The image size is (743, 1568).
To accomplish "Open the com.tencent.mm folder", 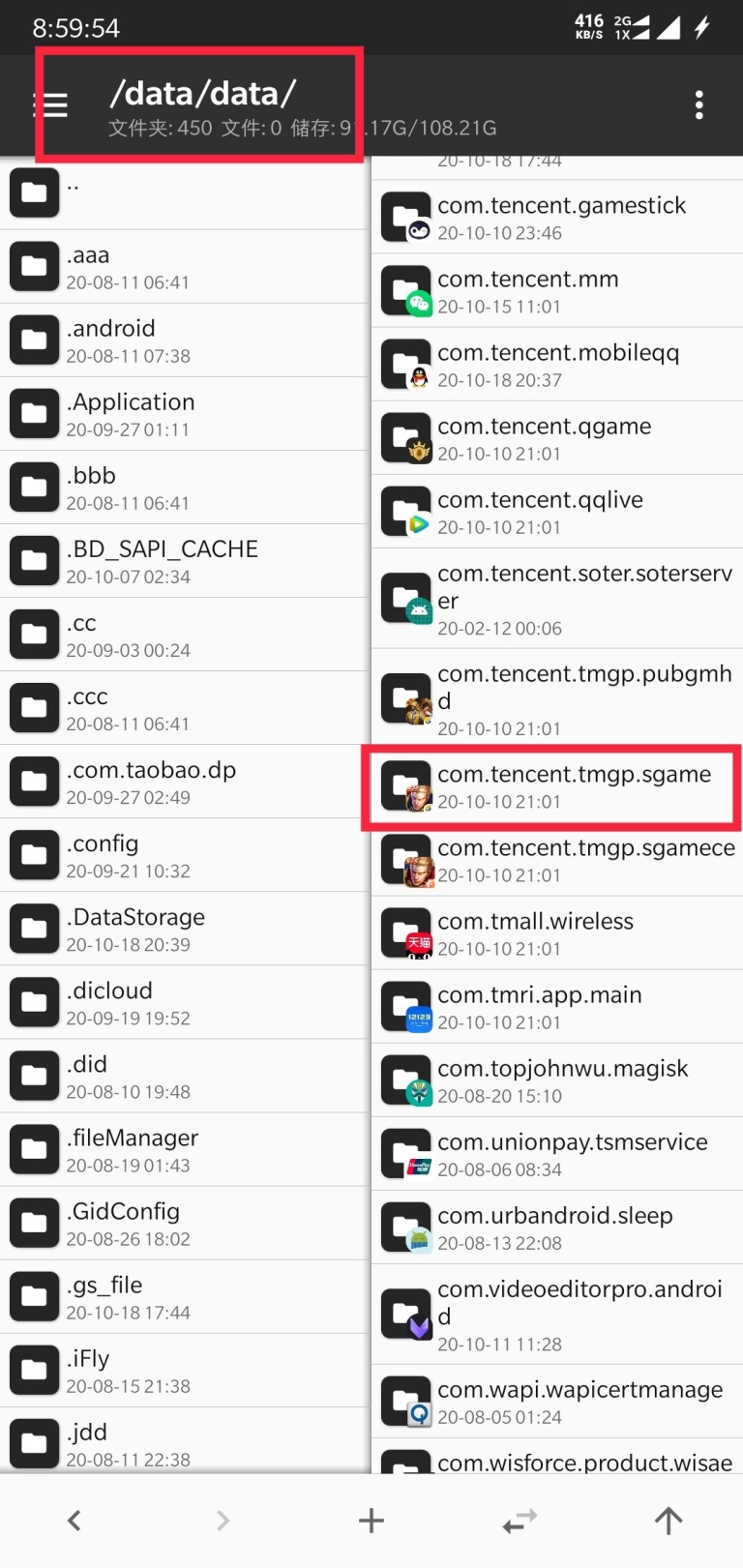I will pos(556,290).
